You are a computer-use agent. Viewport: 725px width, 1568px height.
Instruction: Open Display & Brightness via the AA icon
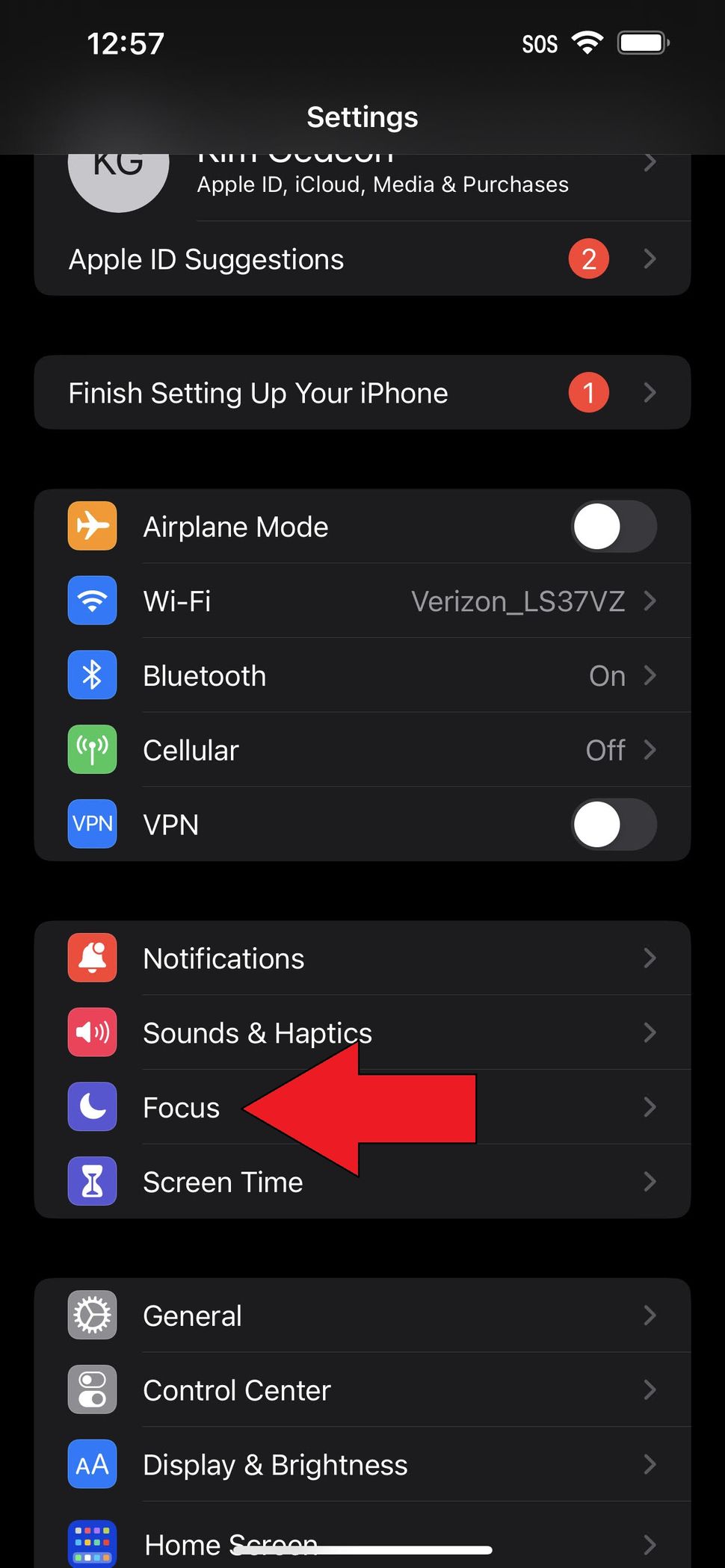tap(92, 1464)
